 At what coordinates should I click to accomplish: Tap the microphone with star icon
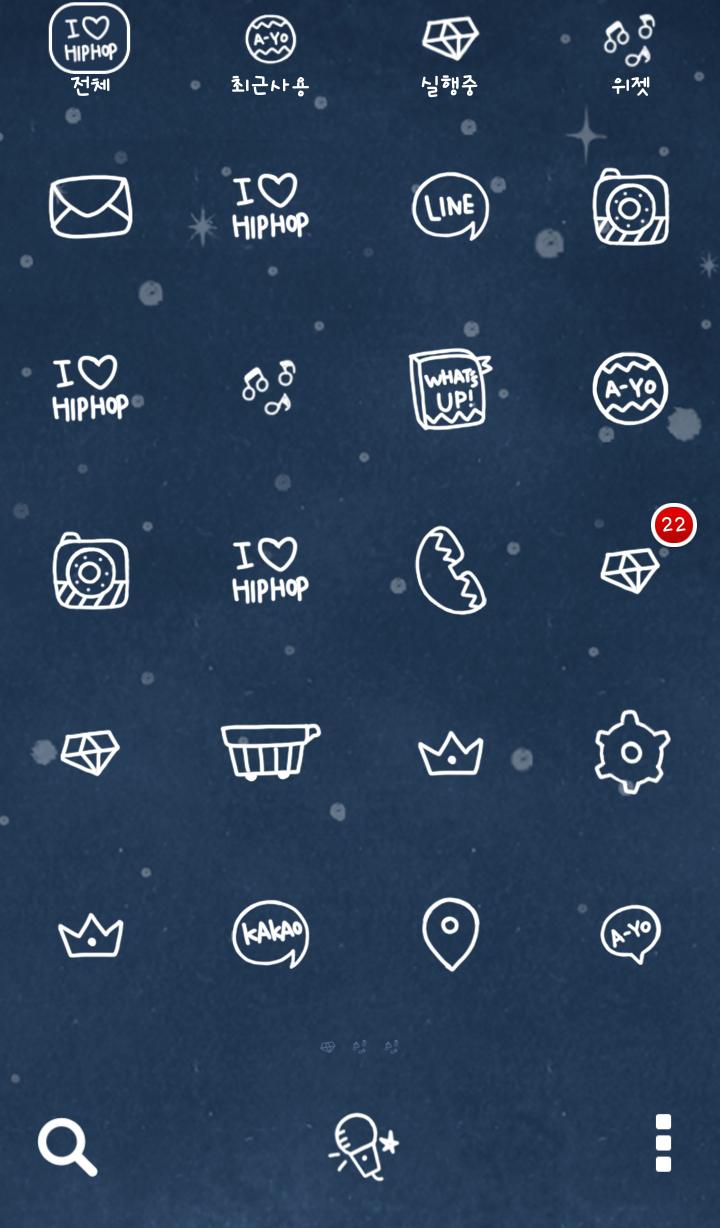362,1146
